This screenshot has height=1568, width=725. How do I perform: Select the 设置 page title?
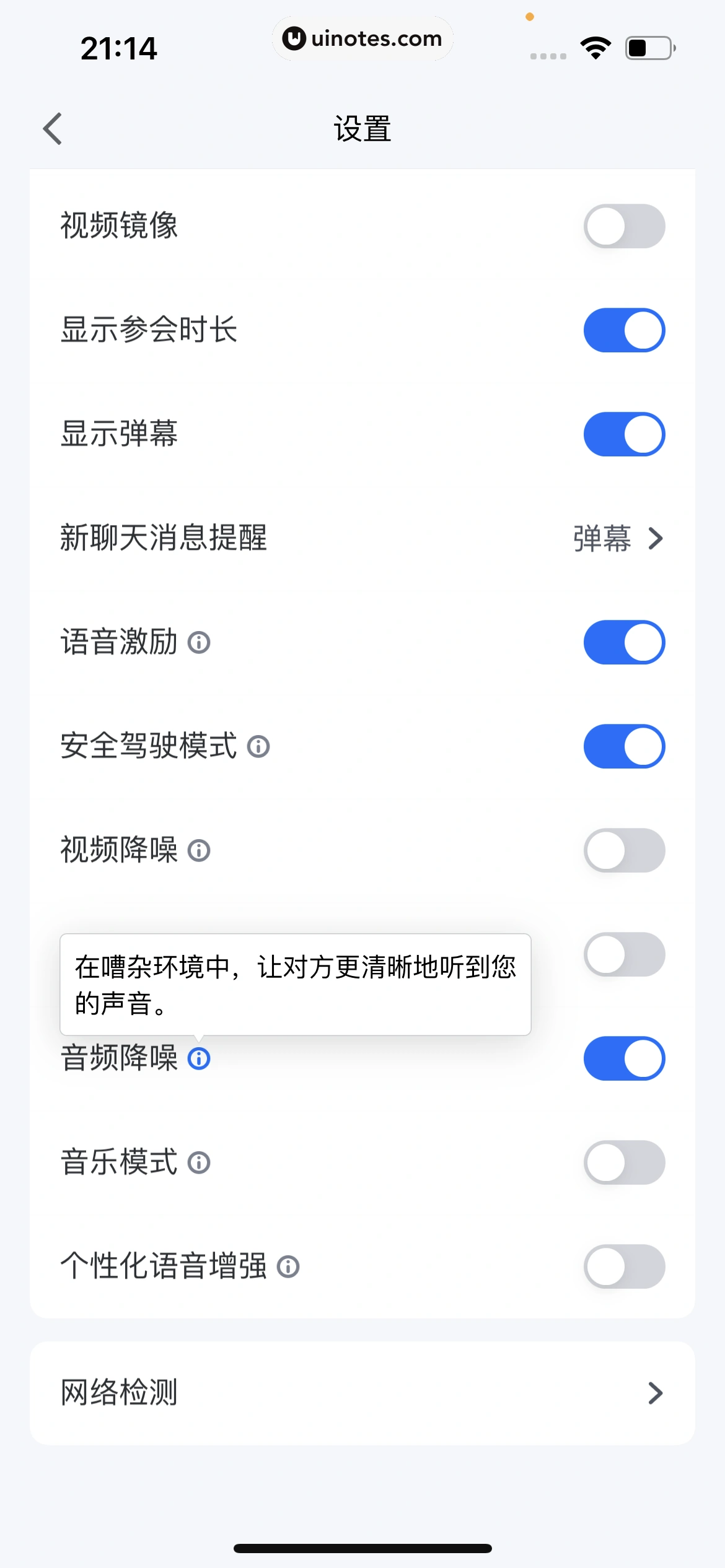(x=362, y=129)
